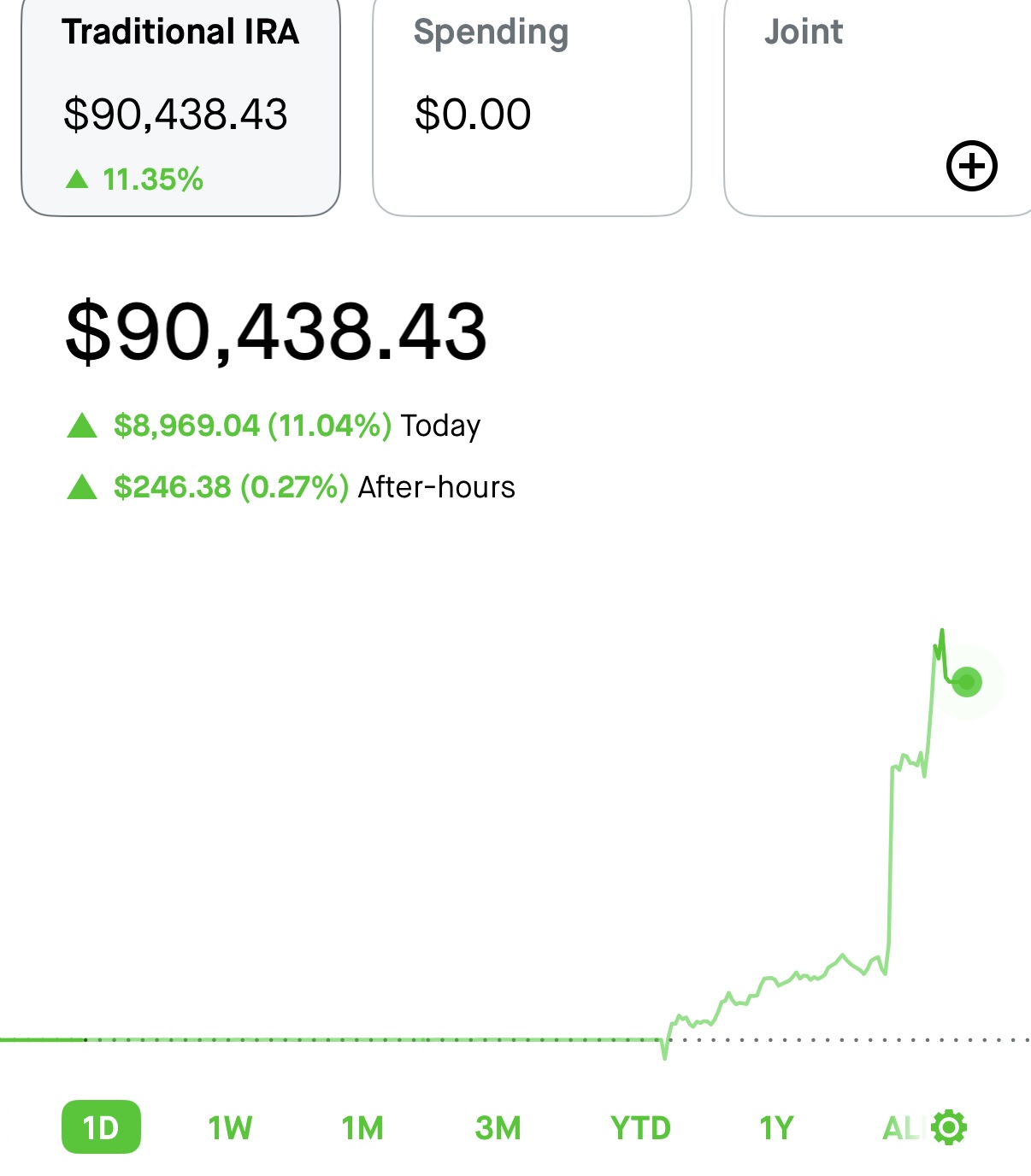Add a Joint account with plus icon
Screen dimensions: 1031x1176
tap(971, 166)
